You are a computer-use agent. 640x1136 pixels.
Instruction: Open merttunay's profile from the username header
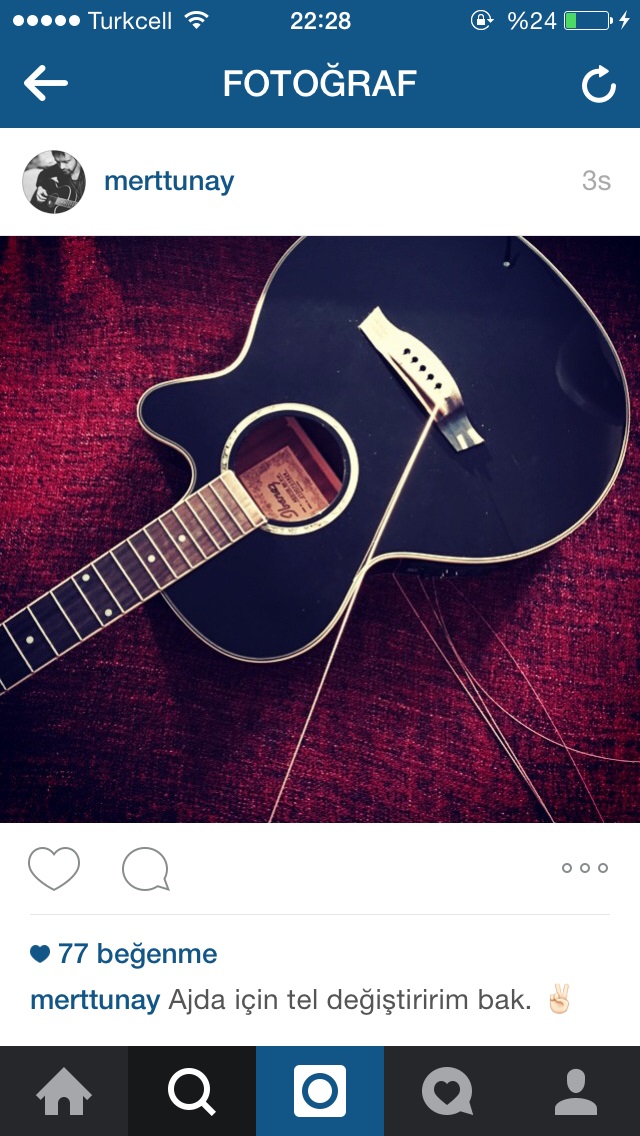(169, 182)
